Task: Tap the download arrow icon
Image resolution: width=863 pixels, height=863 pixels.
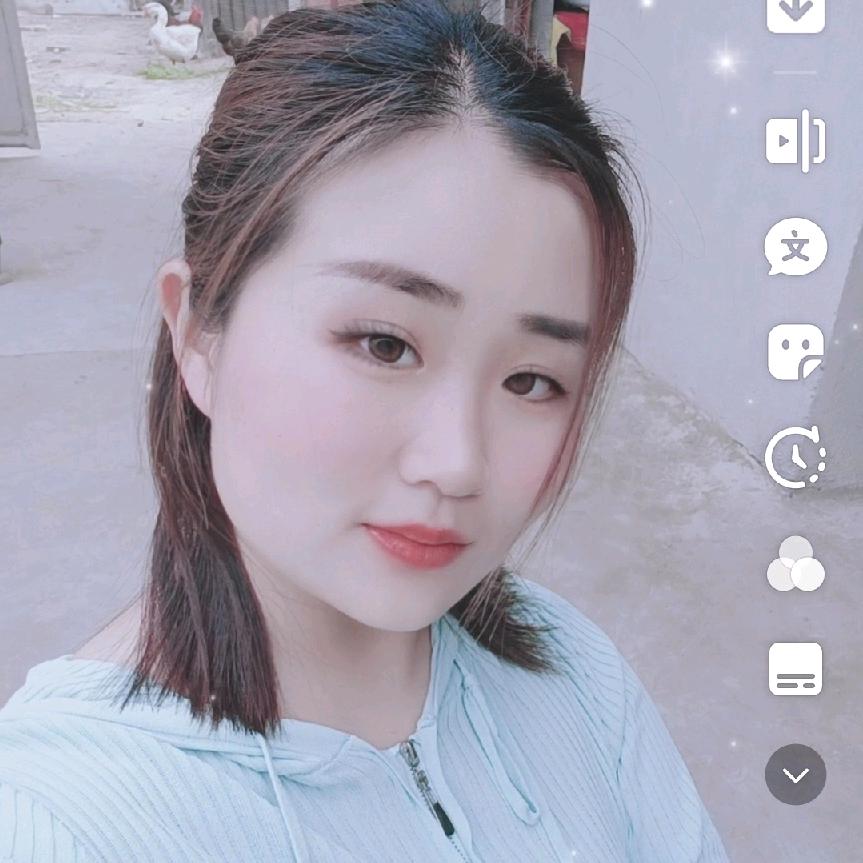Action: click(796, 12)
